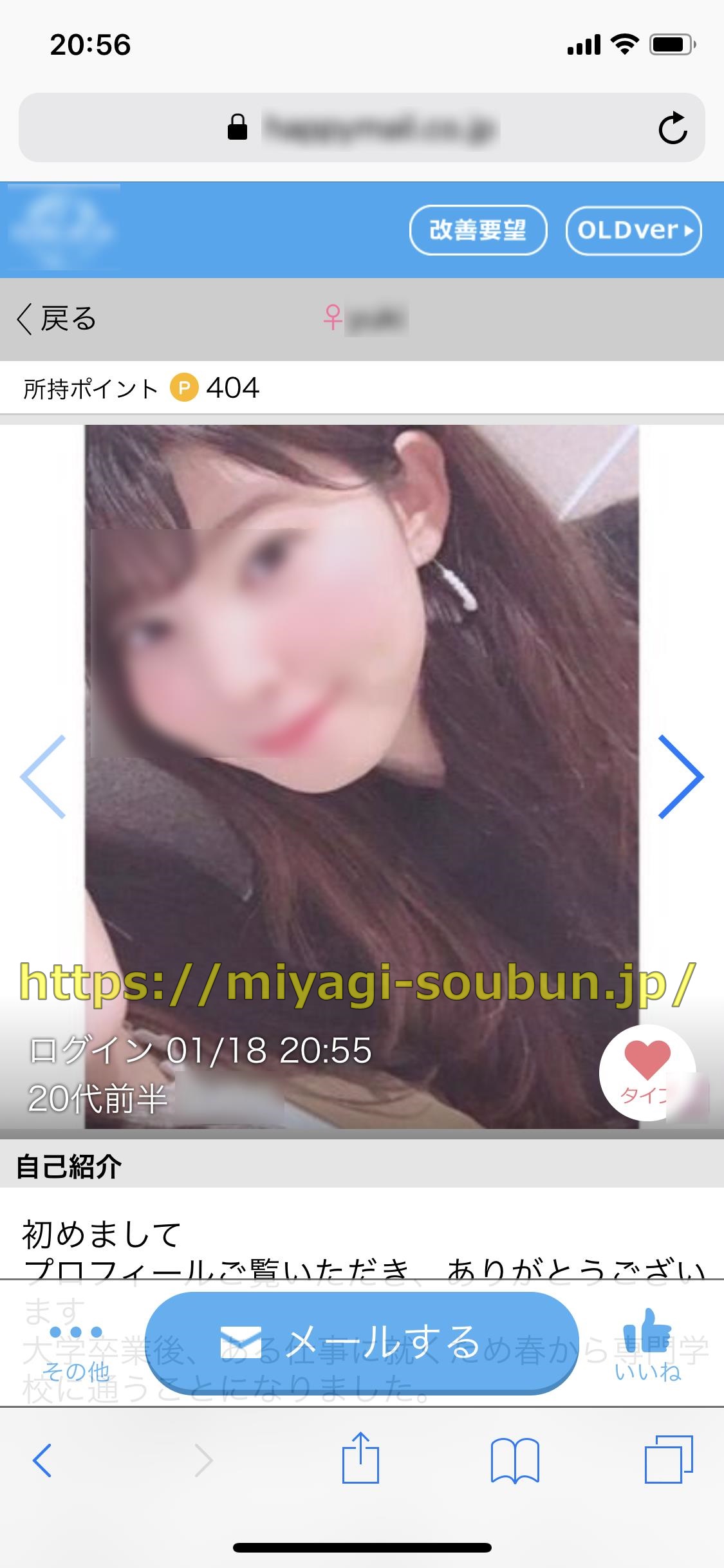Mark this profile as タイプ
The height and width of the screenshot is (1568, 724).
click(x=646, y=1073)
